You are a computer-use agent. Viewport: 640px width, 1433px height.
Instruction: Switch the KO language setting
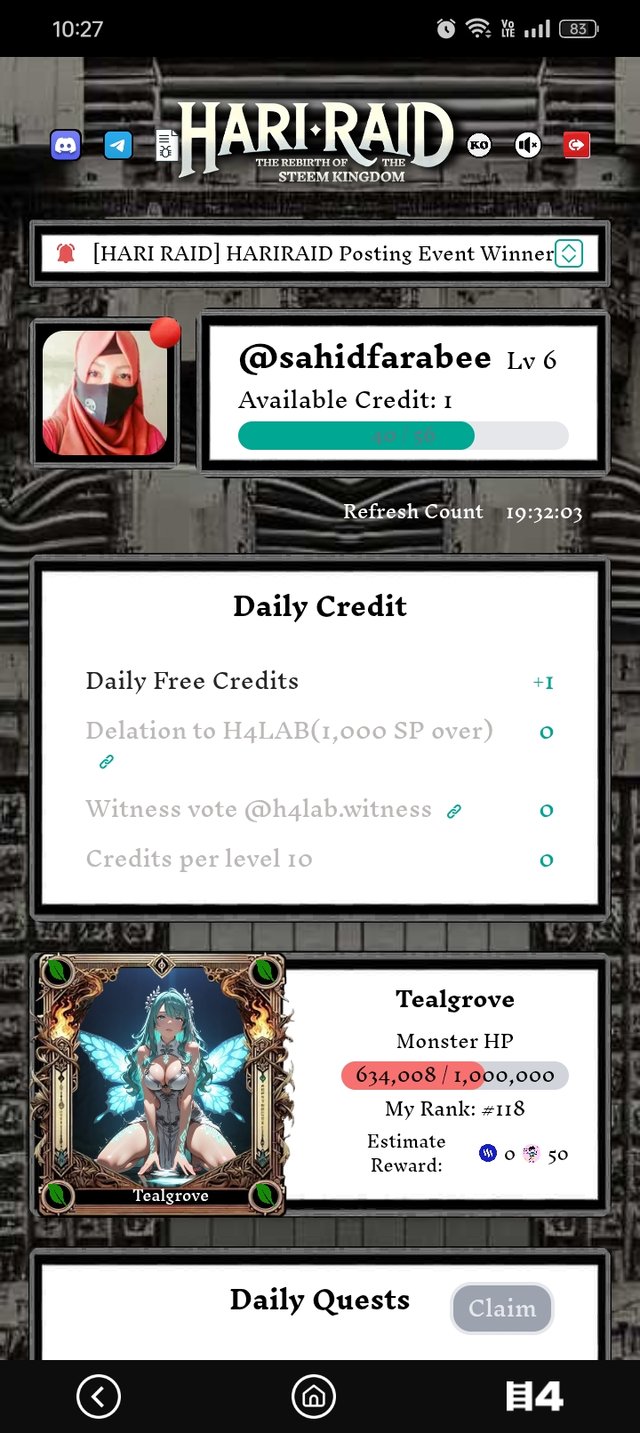coord(479,145)
